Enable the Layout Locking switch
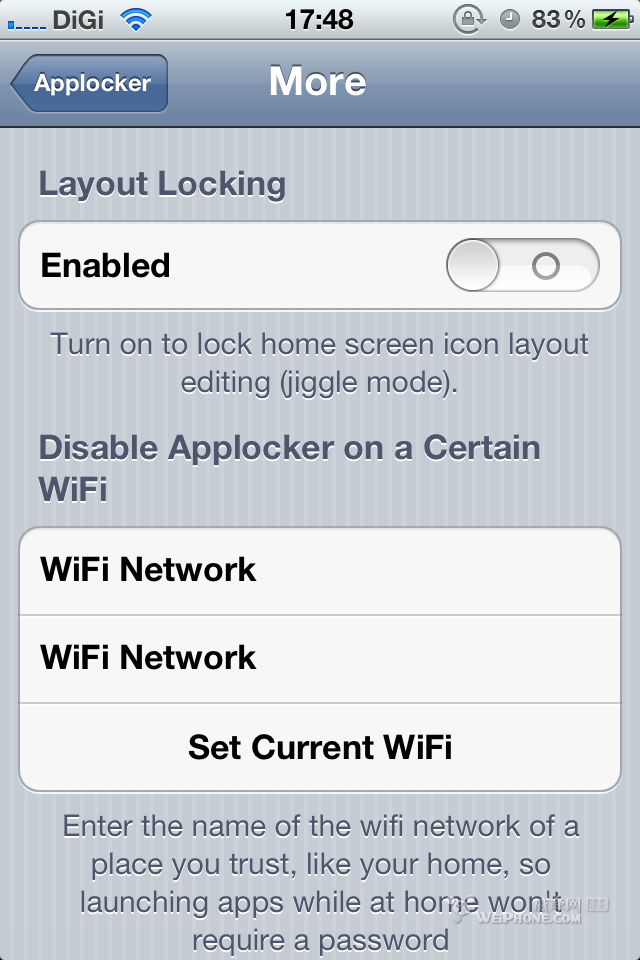This screenshot has width=640, height=960. 521,266
